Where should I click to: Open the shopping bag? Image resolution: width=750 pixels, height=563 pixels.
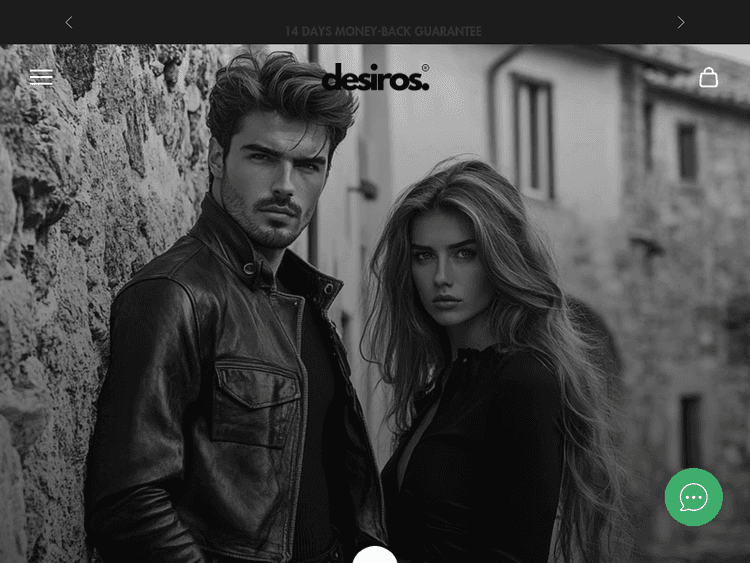point(708,77)
